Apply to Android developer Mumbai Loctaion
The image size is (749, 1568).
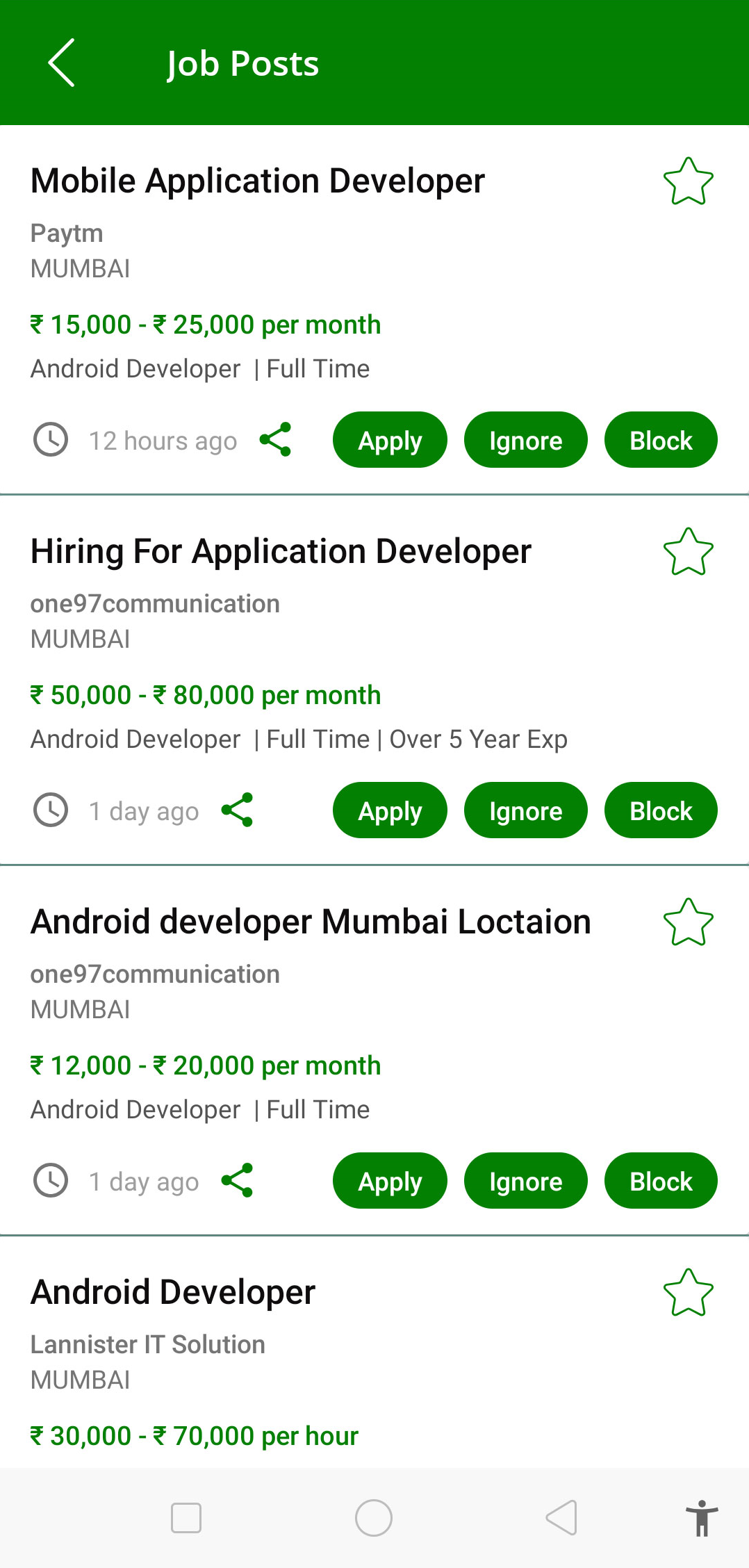[390, 1181]
